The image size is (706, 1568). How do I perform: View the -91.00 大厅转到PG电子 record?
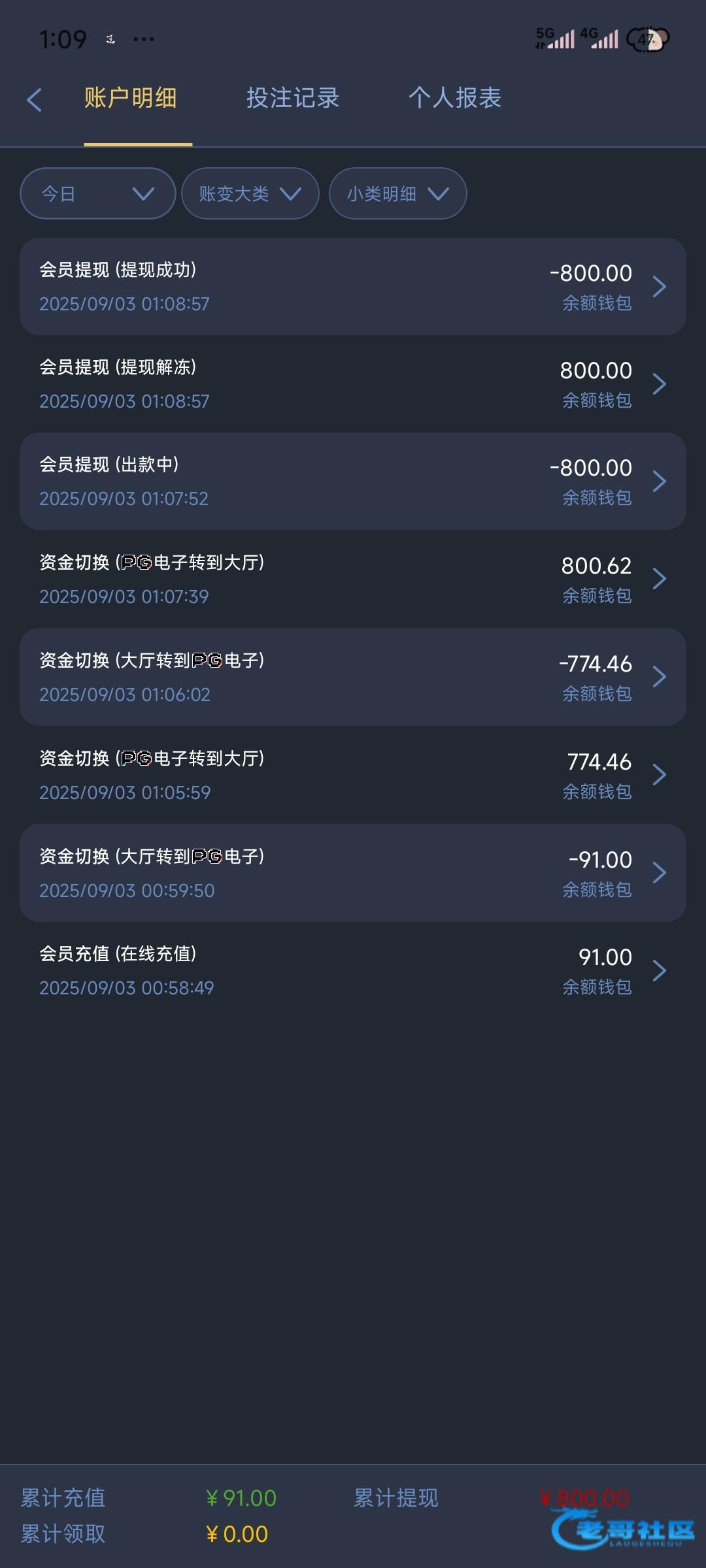click(x=353, y=873)
